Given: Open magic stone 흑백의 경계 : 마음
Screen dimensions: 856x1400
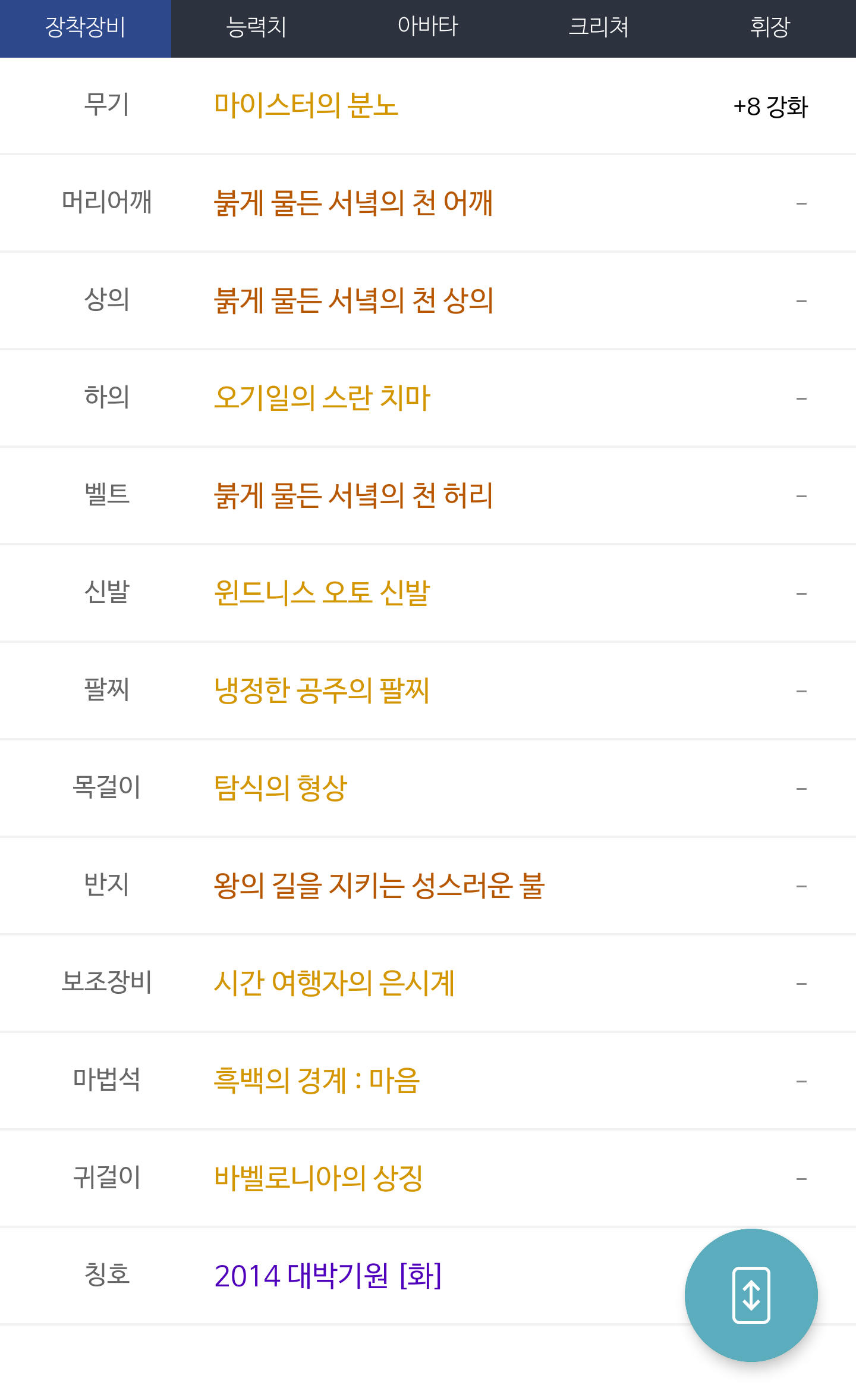Looking at the screenshot, I should [x=317, y=1081].
